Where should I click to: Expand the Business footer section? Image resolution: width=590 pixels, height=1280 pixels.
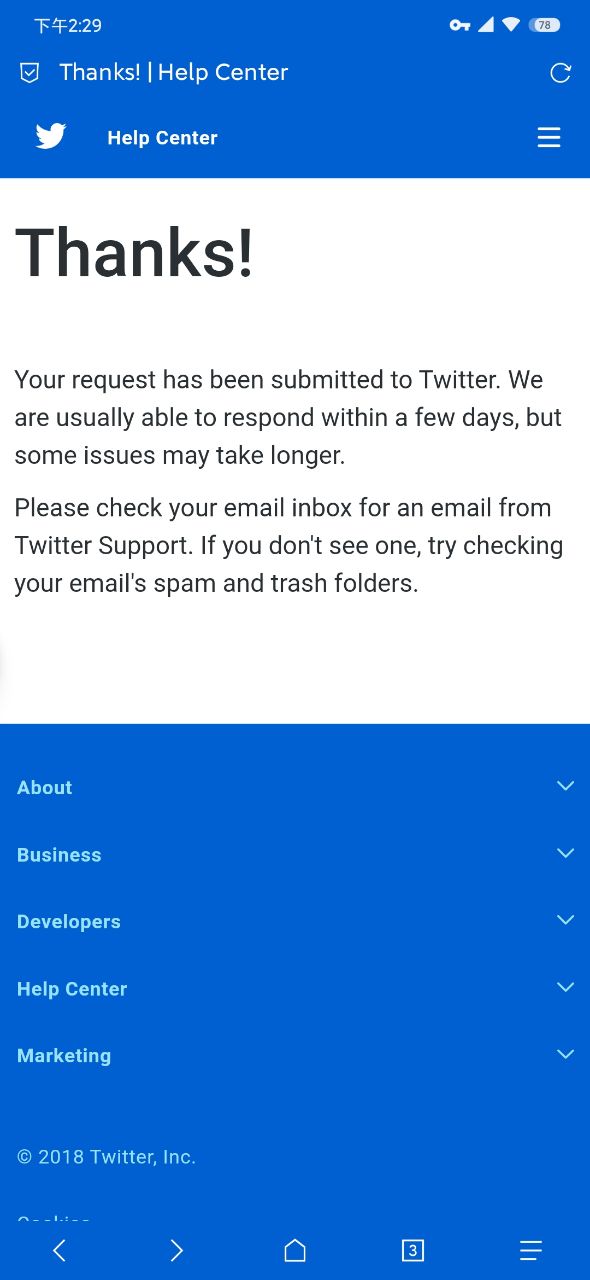(295, 854)
